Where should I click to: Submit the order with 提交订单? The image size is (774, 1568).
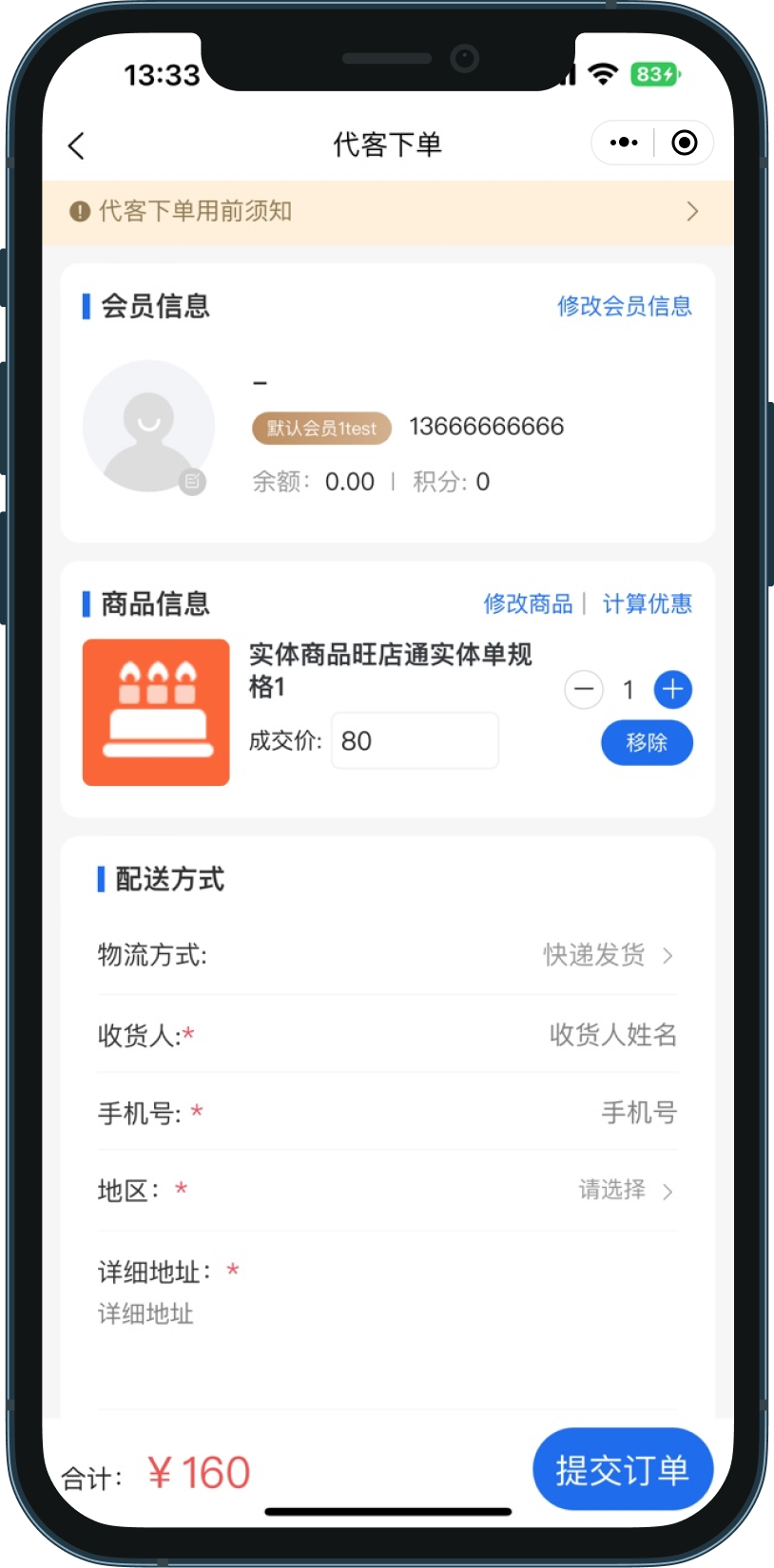(622, 1470)
